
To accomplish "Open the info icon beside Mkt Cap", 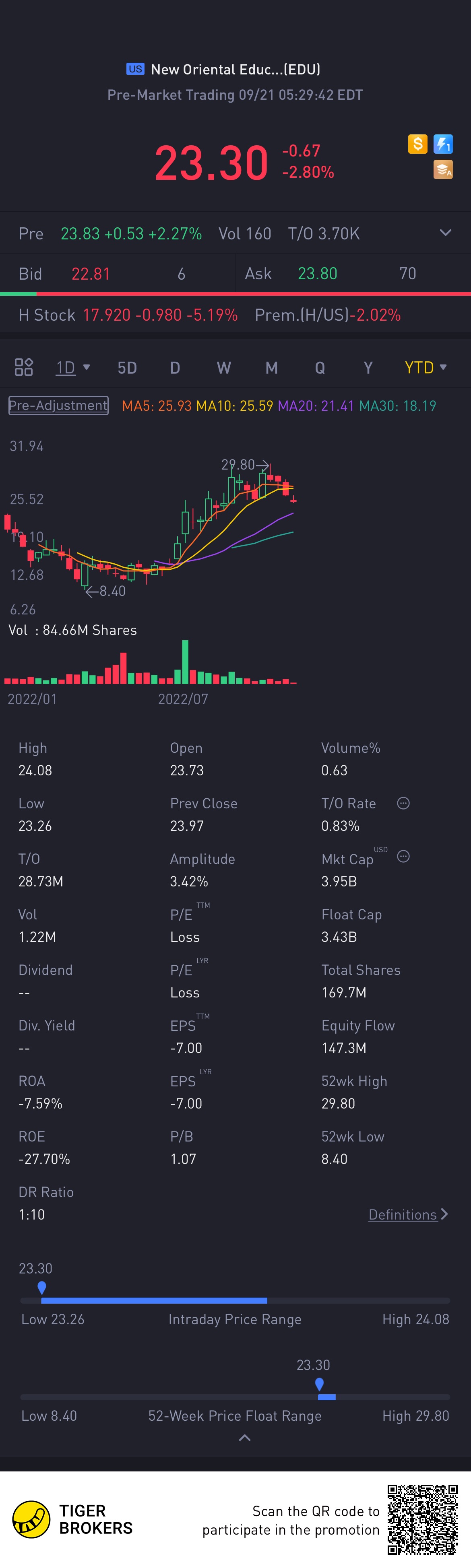I will pos(403,857).
